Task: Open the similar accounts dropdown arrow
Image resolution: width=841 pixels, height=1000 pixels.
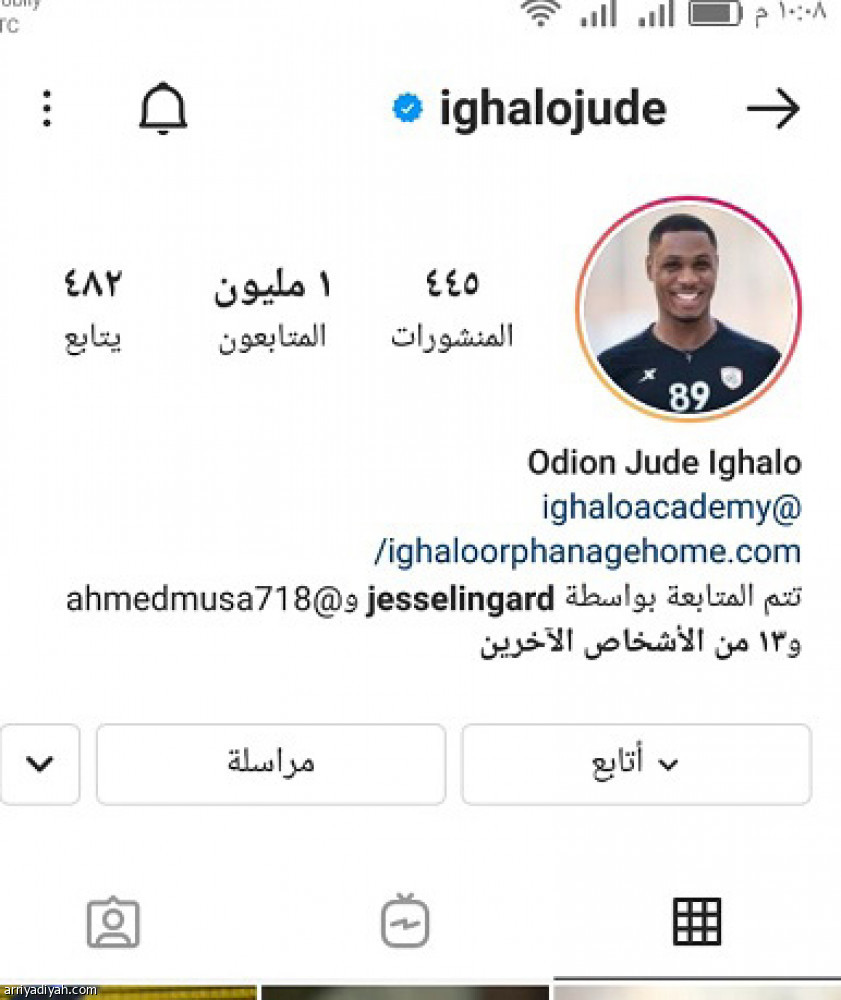Action: click(x=40, y=764)
